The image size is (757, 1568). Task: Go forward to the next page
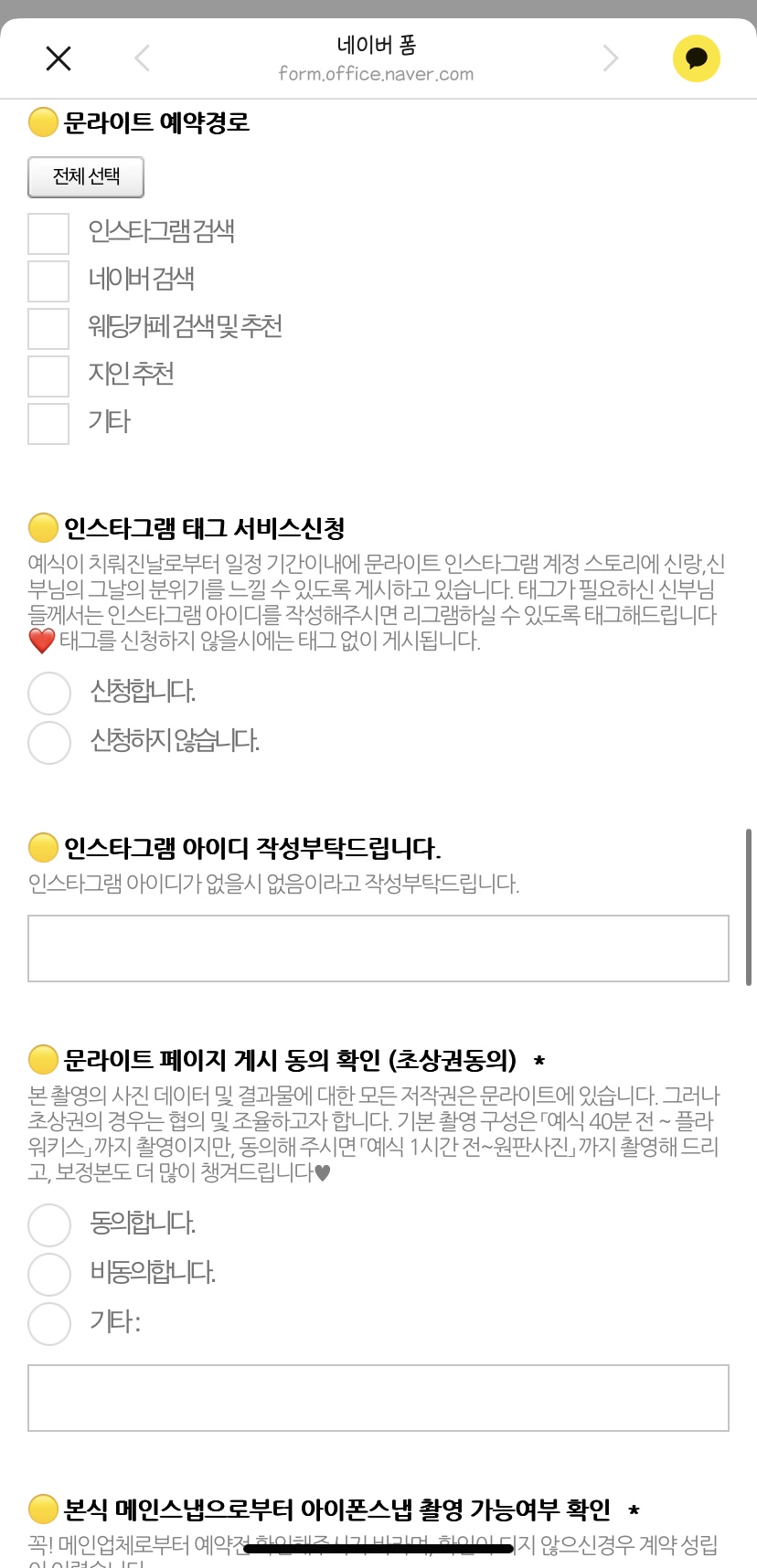[x=611, y=59]
